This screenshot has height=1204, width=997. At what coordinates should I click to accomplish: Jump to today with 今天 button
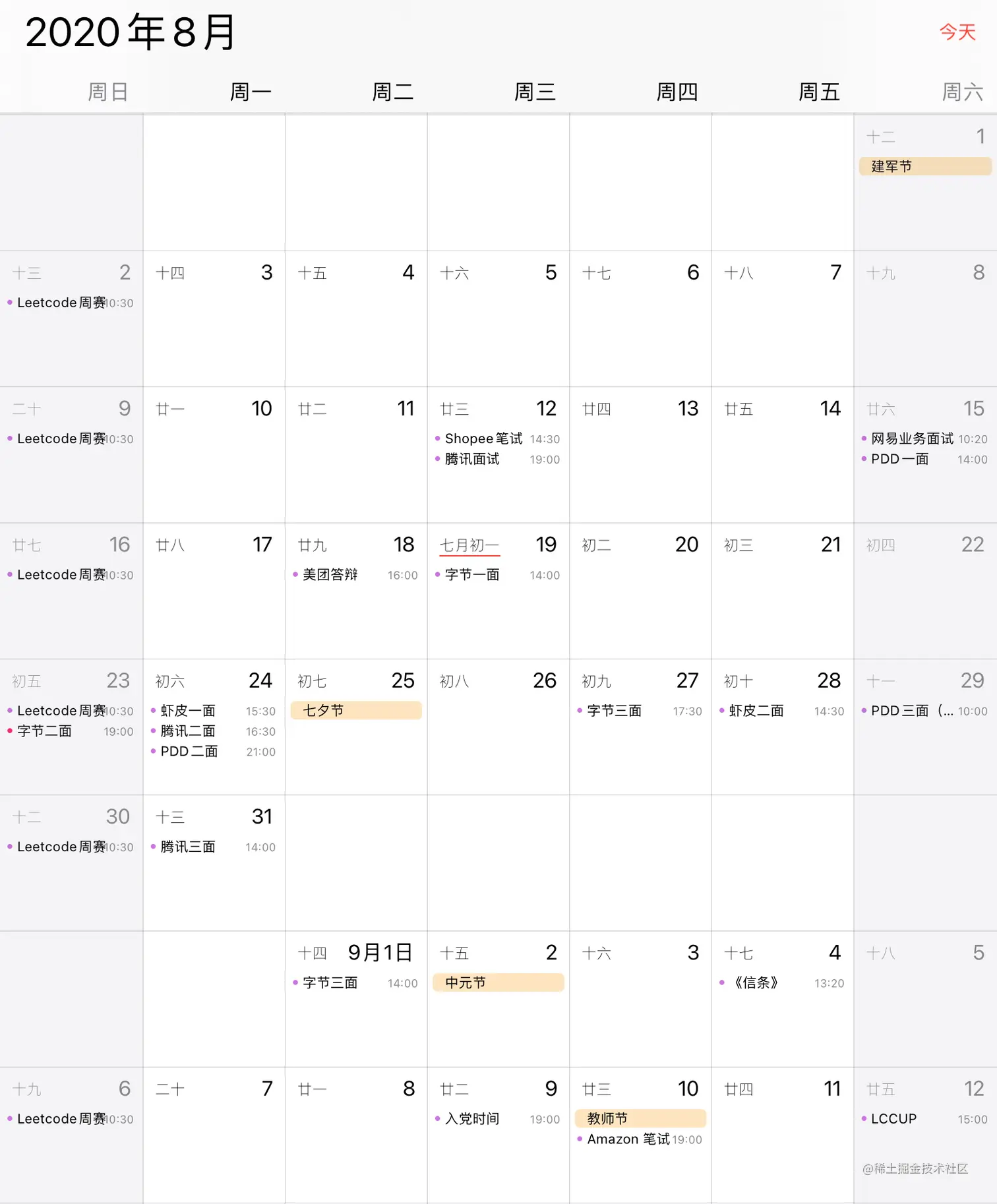point(957,32)
